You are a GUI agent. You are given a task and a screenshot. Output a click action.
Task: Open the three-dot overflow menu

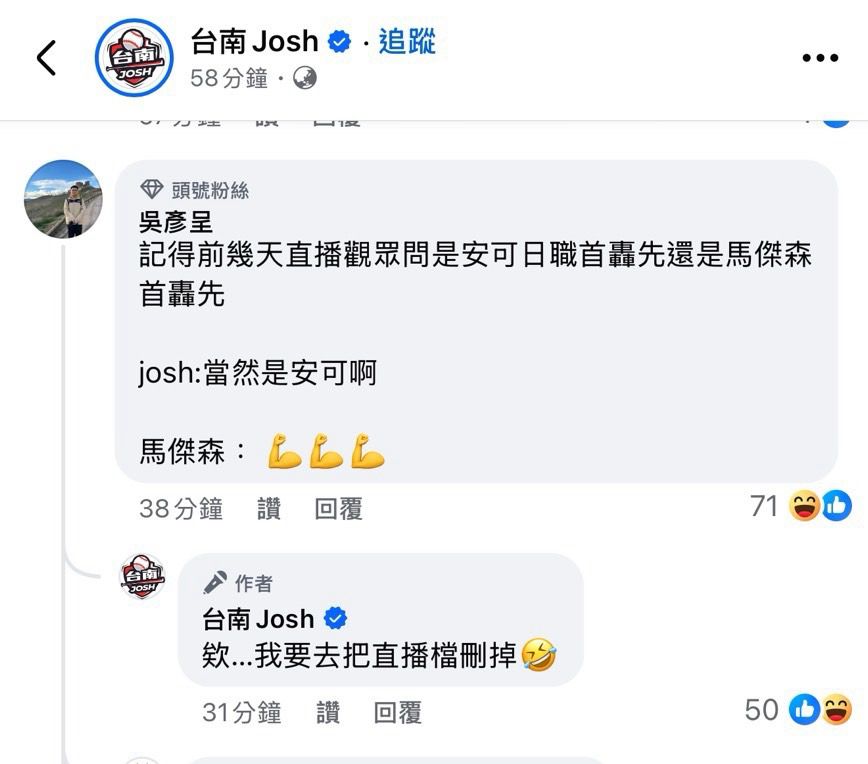tap(820, 58)
